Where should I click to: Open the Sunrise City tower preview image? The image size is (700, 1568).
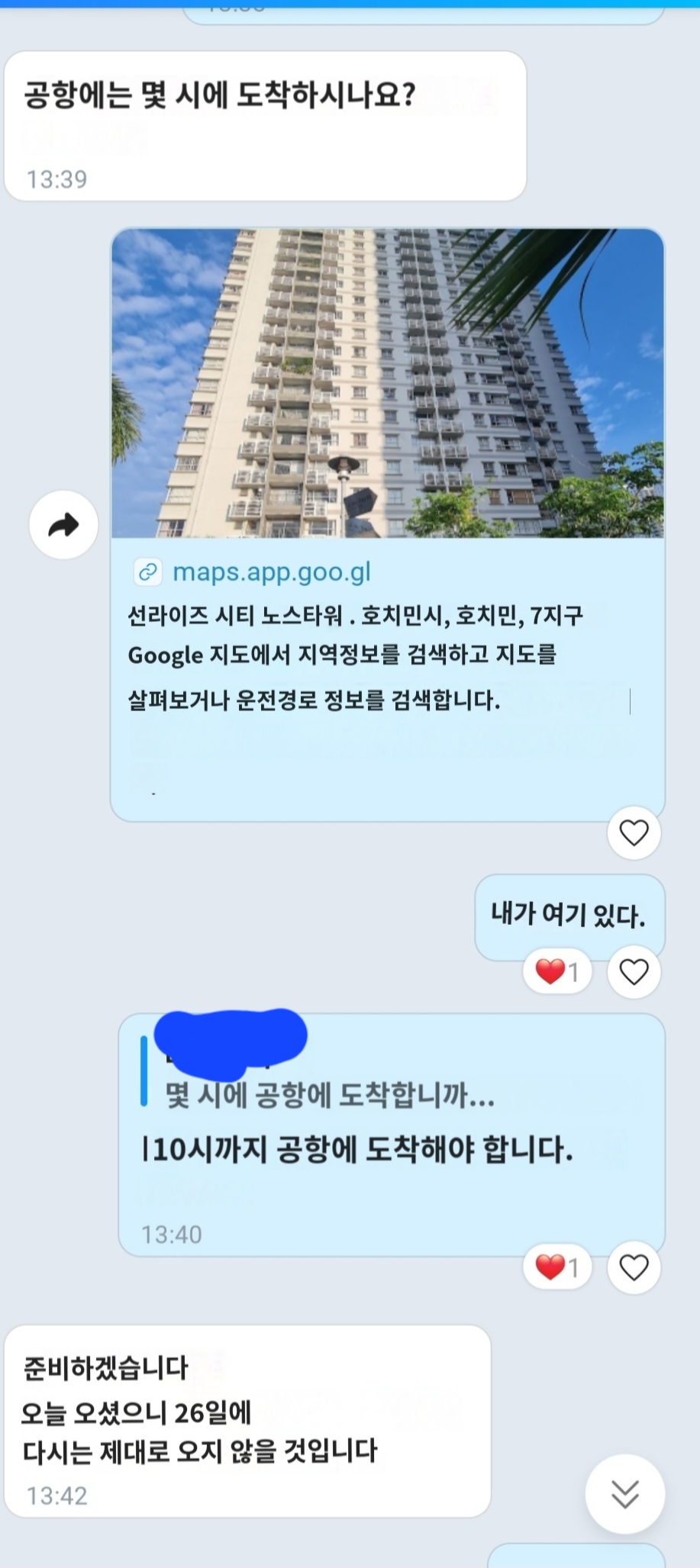click(x=387, y=383)
